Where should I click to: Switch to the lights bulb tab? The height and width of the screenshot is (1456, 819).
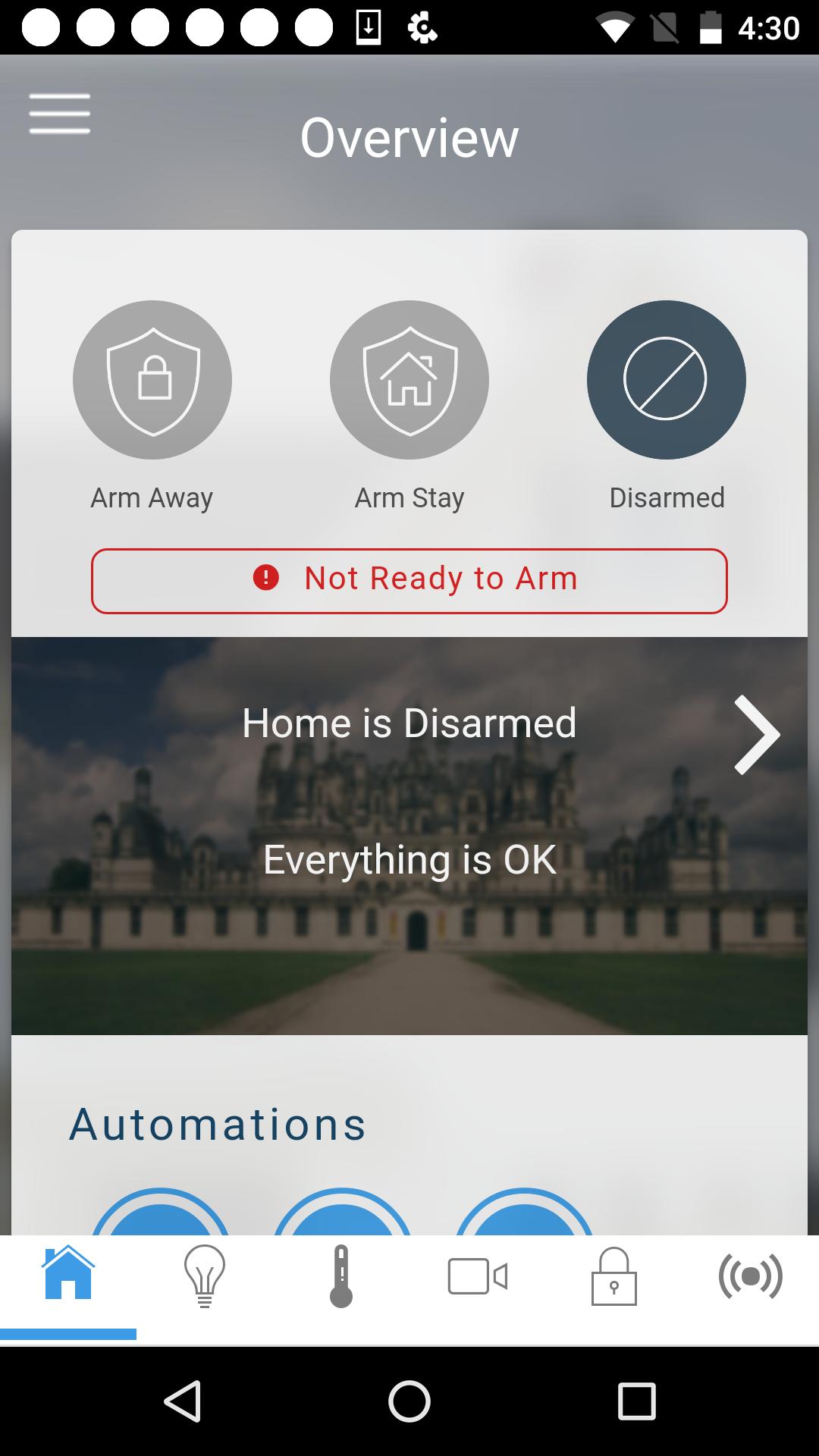[x=205, y=1276]
